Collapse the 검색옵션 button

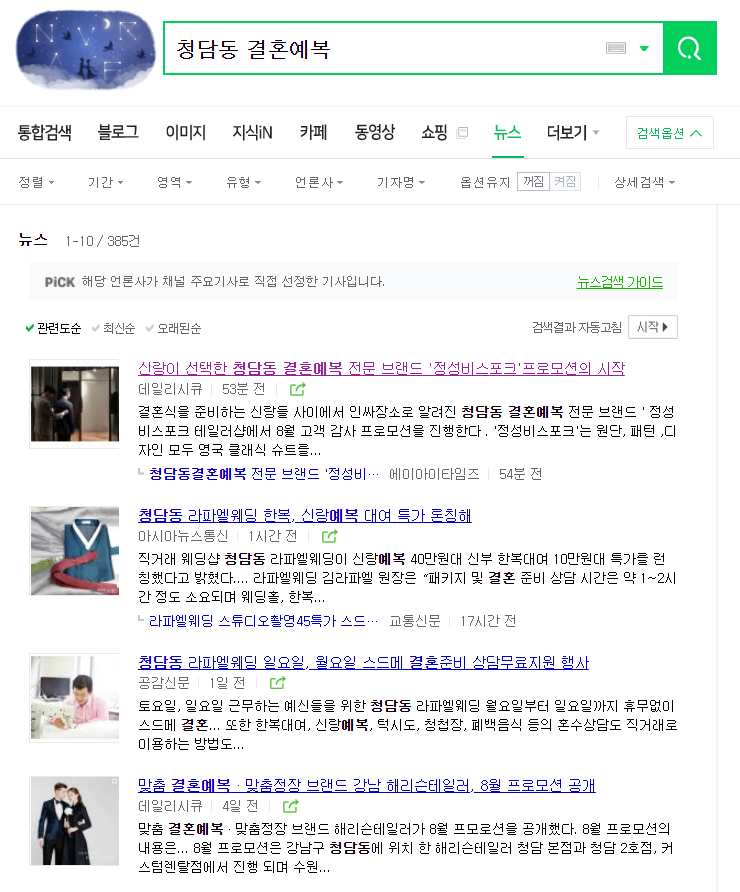click(669, 132)
